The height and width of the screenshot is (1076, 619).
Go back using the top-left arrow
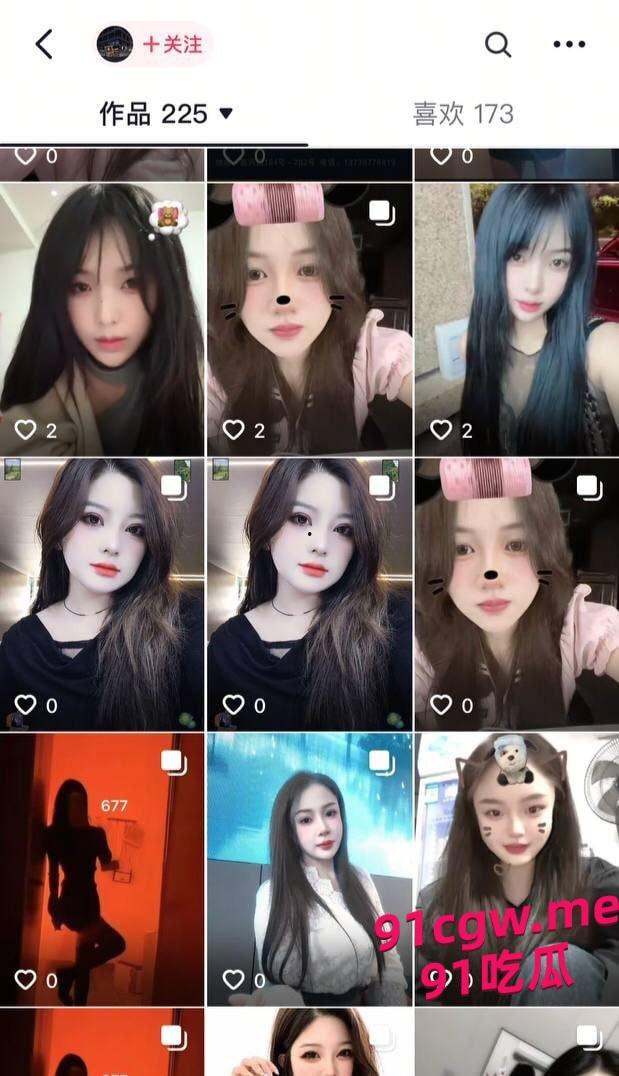44,44
